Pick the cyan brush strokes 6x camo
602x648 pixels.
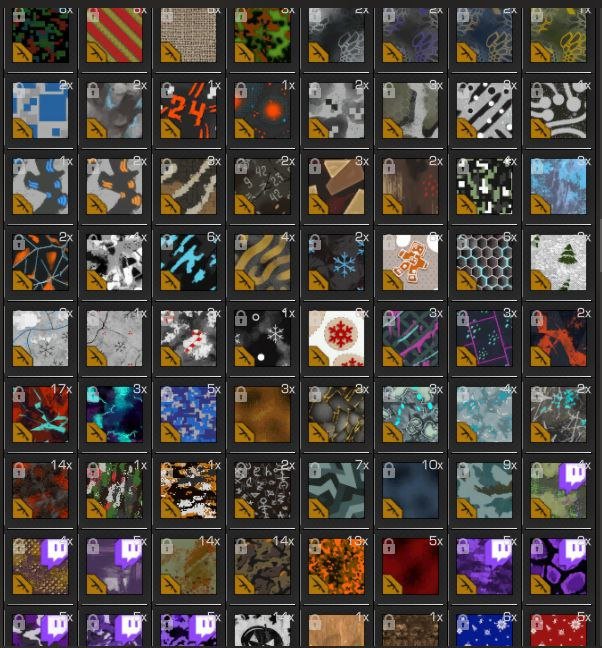coord(189,262)
